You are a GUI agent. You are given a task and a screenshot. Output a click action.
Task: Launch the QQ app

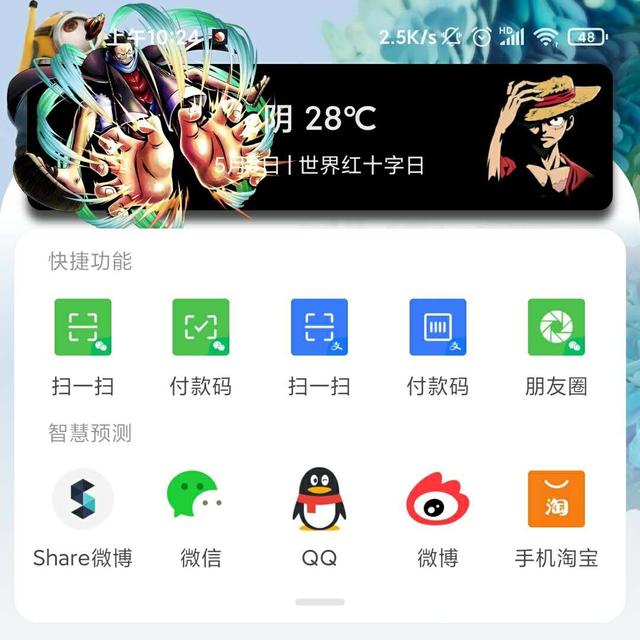(319, 499)
